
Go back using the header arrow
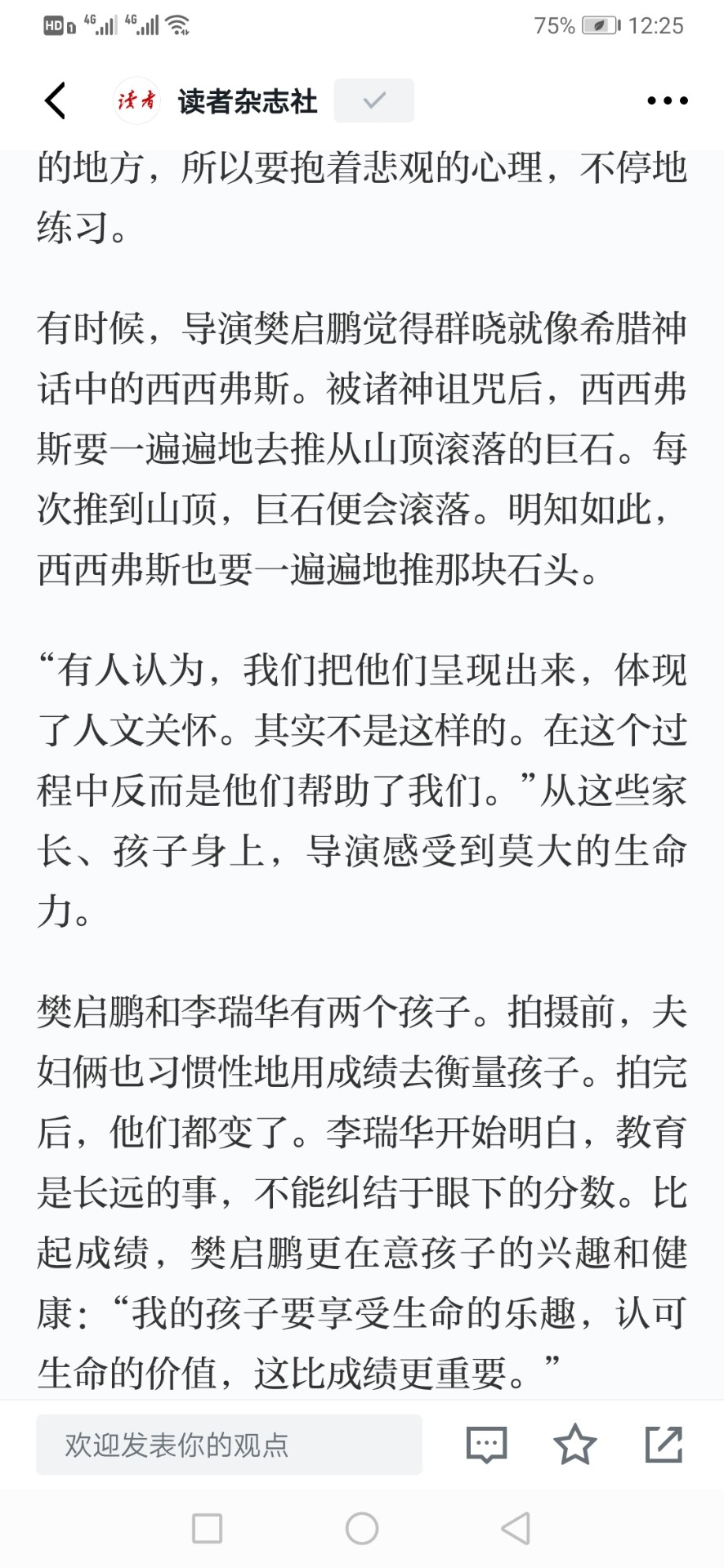55,100
